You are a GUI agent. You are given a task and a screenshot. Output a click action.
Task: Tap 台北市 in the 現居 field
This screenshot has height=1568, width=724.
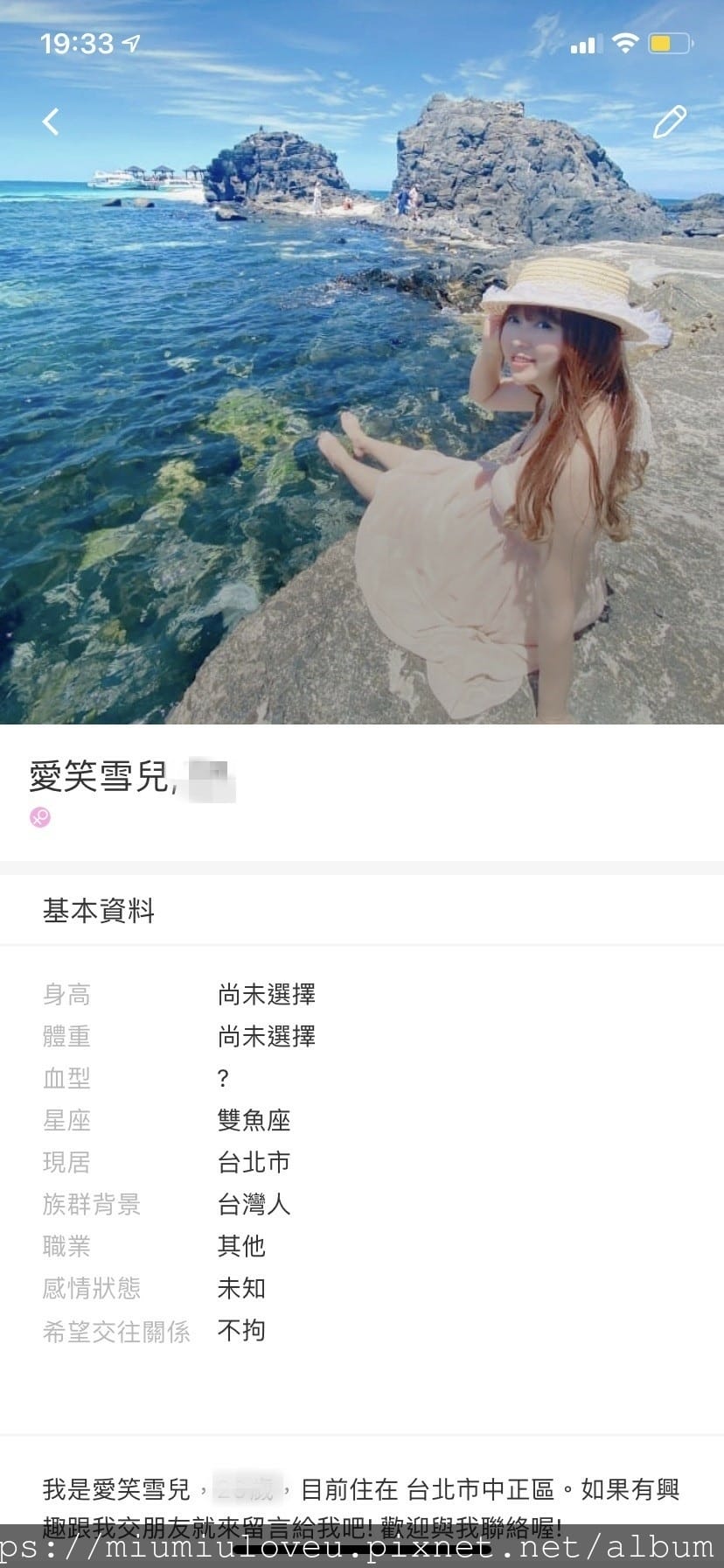point(254,1162)
